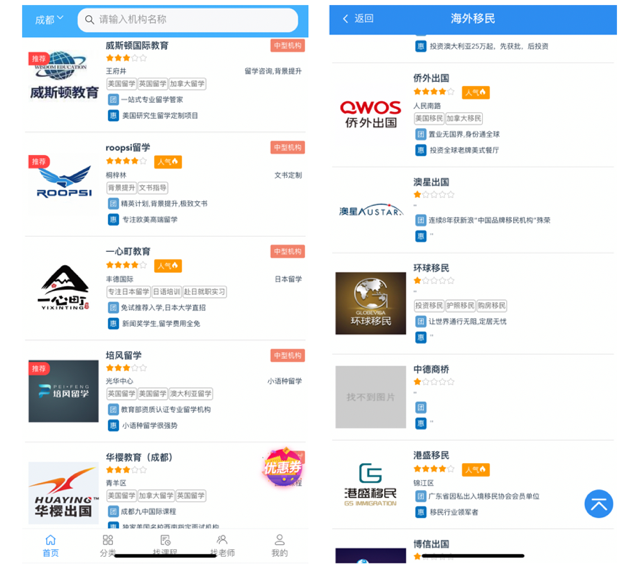The height and width of the screenshot is (570, 620).
Task: Open 威斯顿国际教育 listing
Action: (x=165, y=84)
